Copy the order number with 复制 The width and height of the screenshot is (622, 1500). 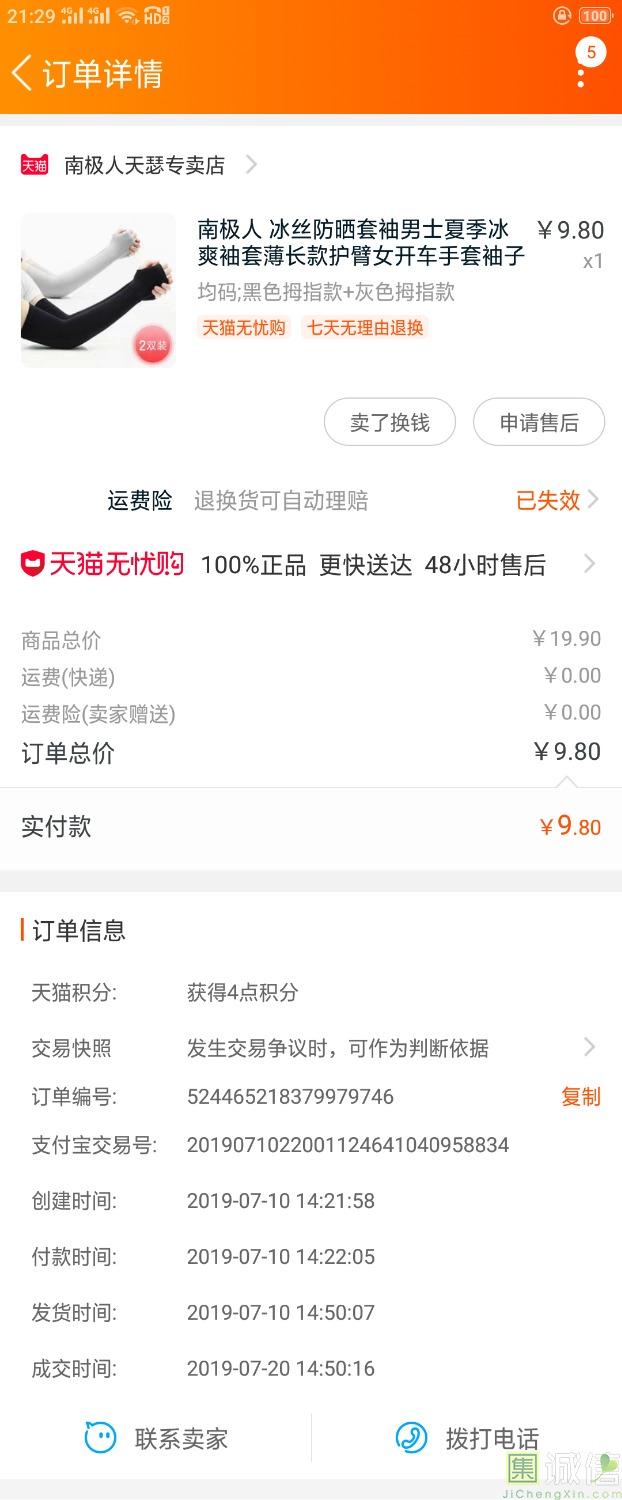580,1097
